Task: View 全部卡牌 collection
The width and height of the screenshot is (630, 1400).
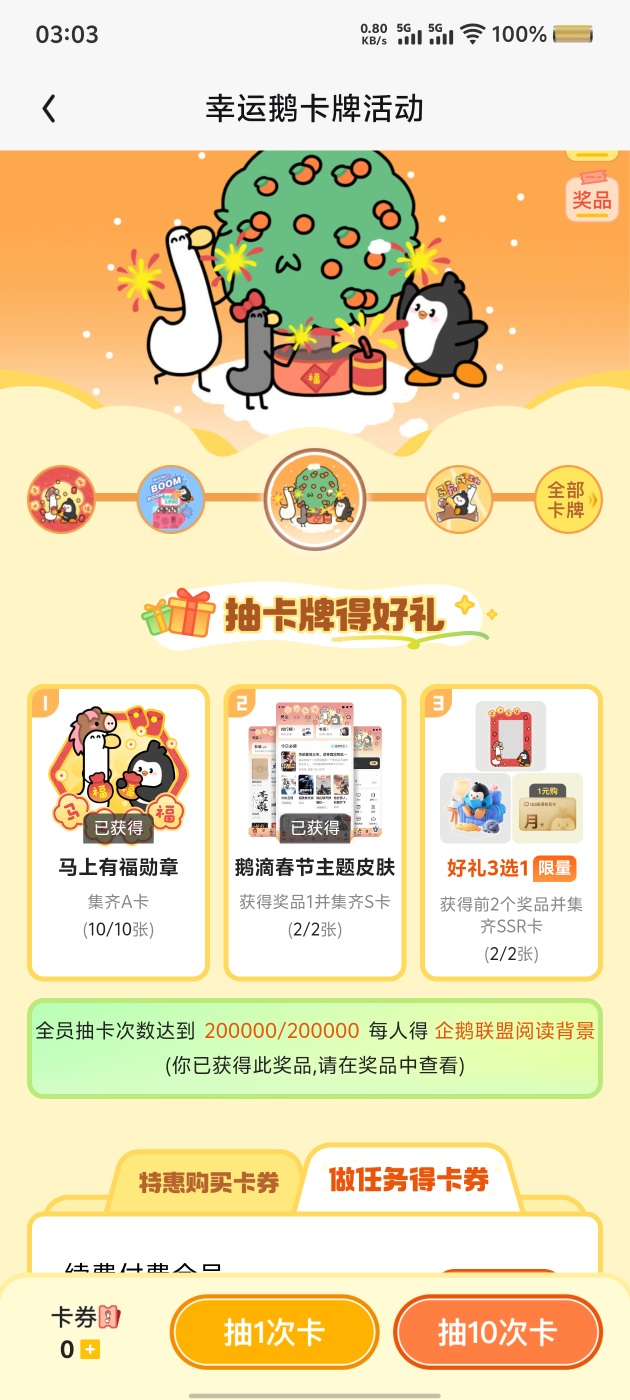Action: click(567, 500)
